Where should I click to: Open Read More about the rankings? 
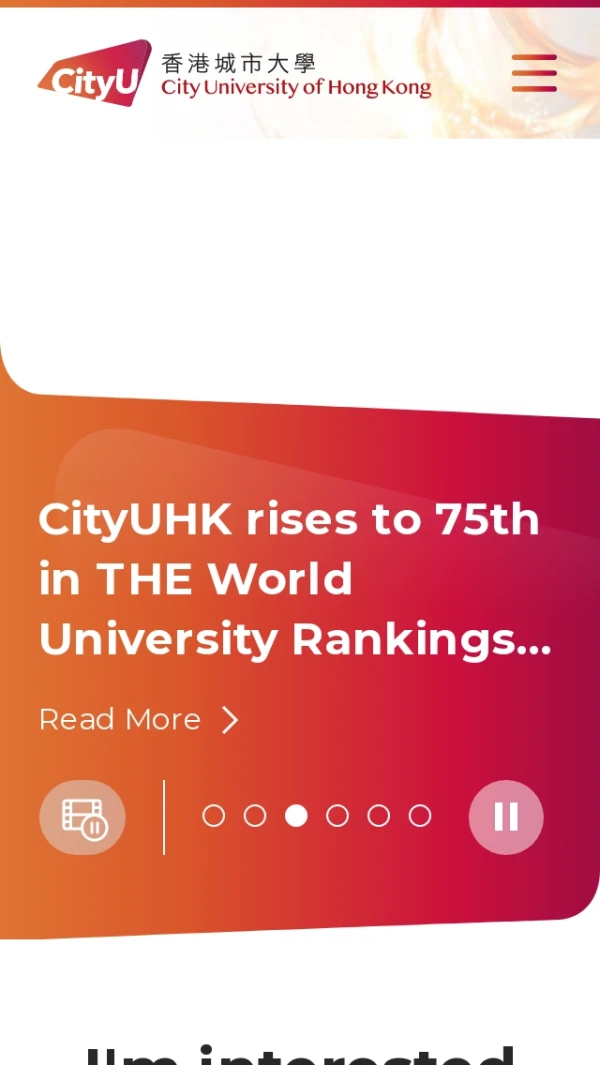point(139,720)
